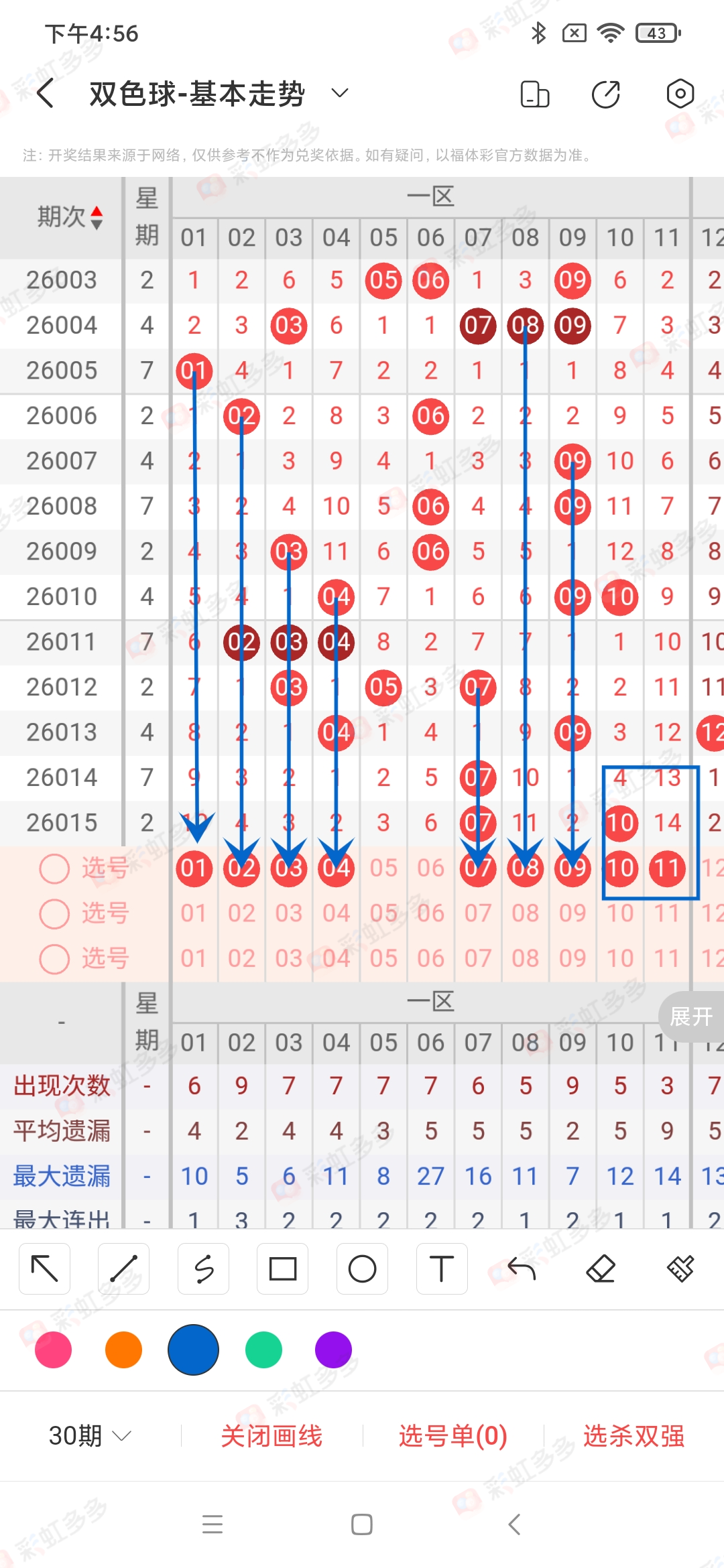Select the arrow drawing tool
724x1568 pixels.
[x=44, y=1268]
